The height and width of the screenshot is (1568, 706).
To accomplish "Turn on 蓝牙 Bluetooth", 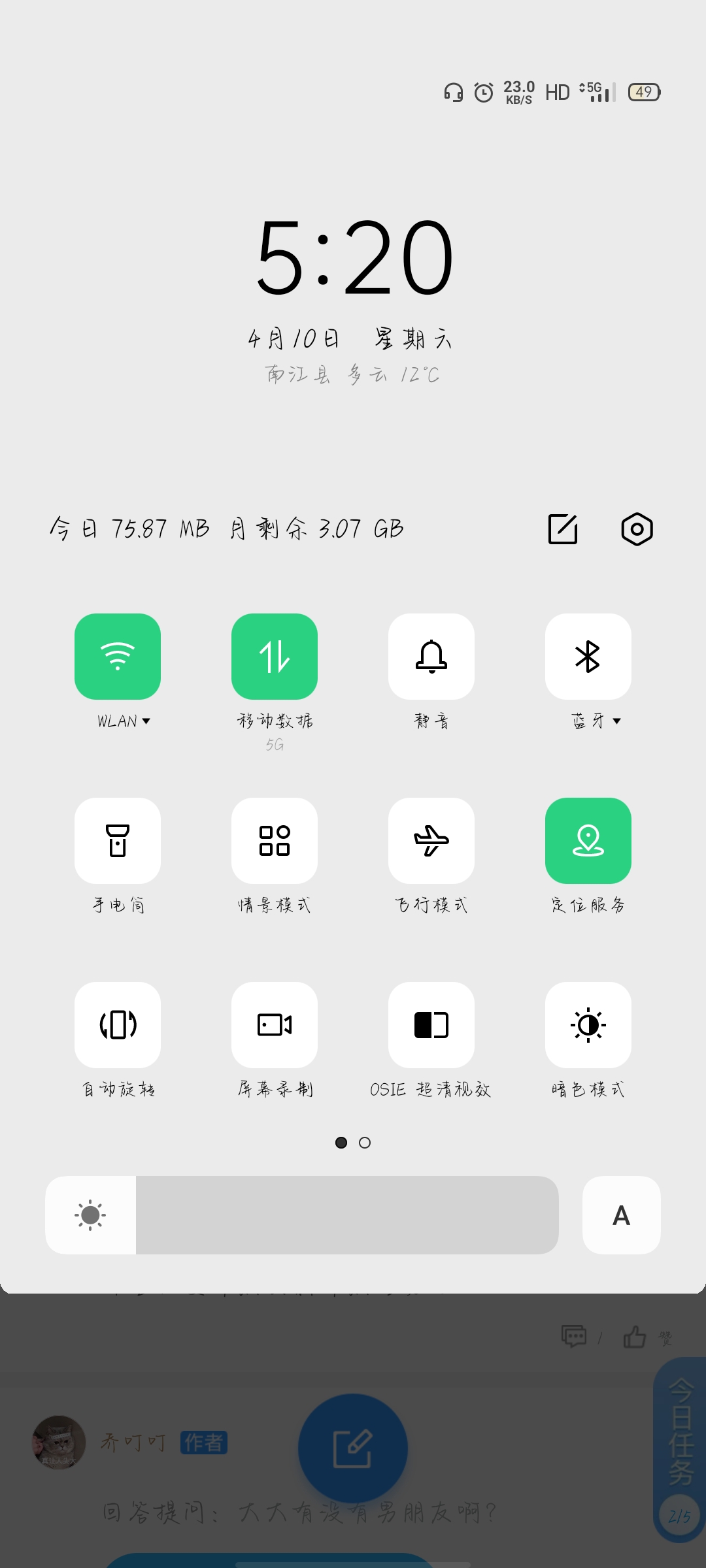I will click(588, 657).
